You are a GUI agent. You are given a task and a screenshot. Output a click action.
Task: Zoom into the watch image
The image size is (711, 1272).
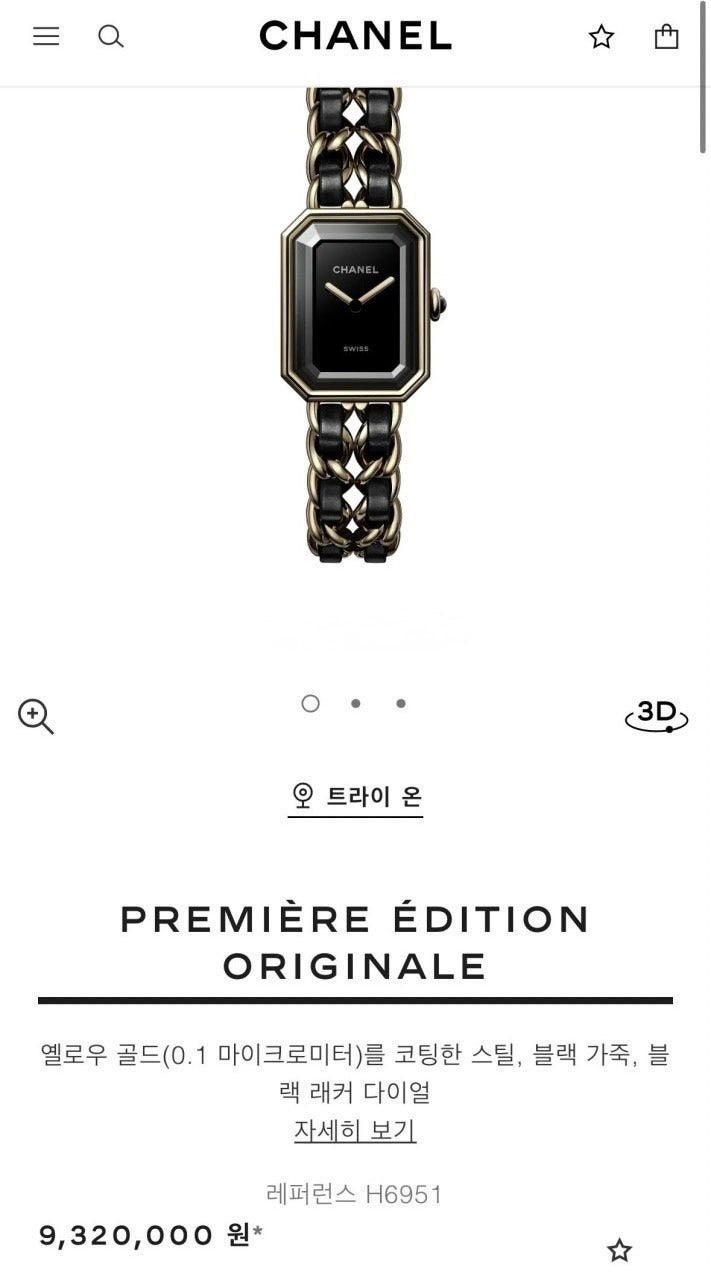point(35,716)
